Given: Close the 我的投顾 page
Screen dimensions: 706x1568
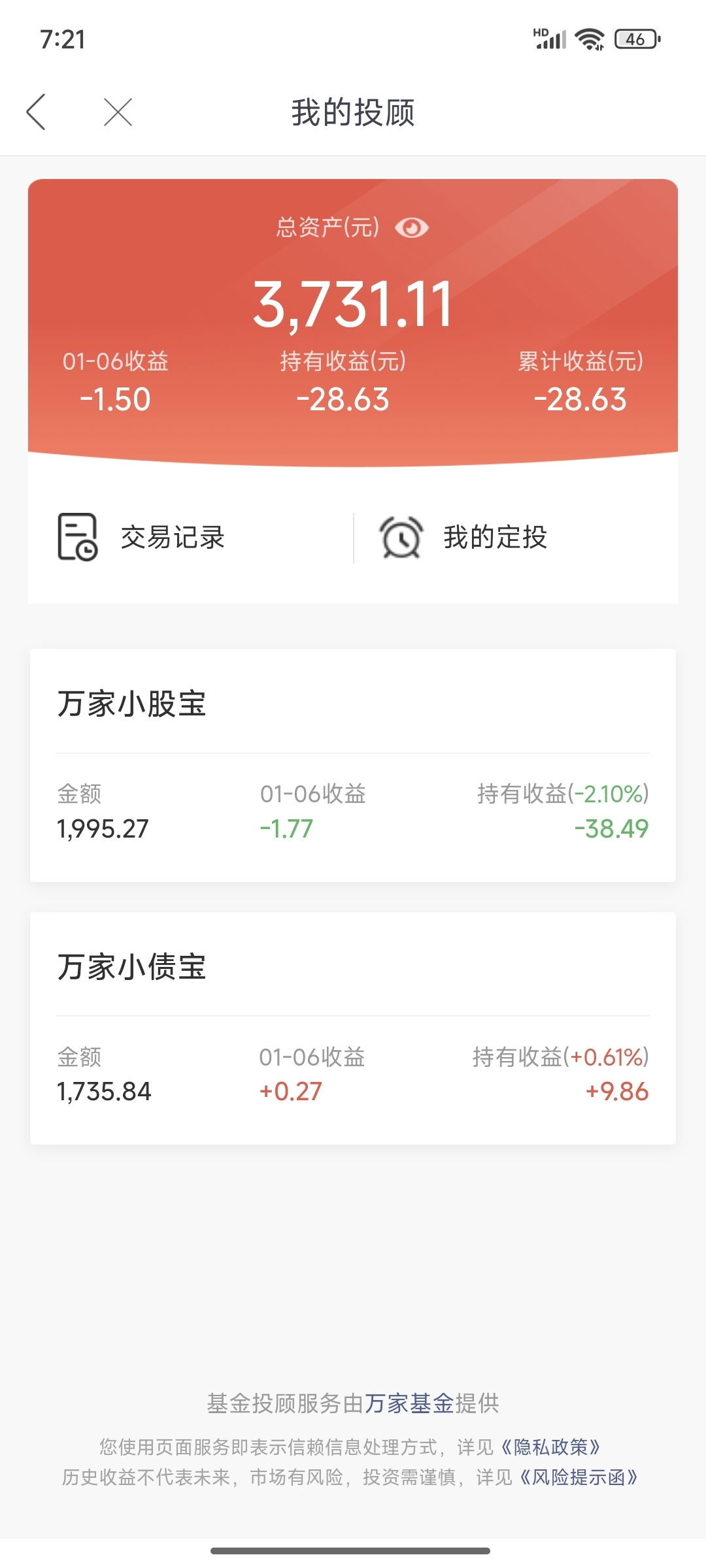Looking at the screenshot, I should click(118, 112).
